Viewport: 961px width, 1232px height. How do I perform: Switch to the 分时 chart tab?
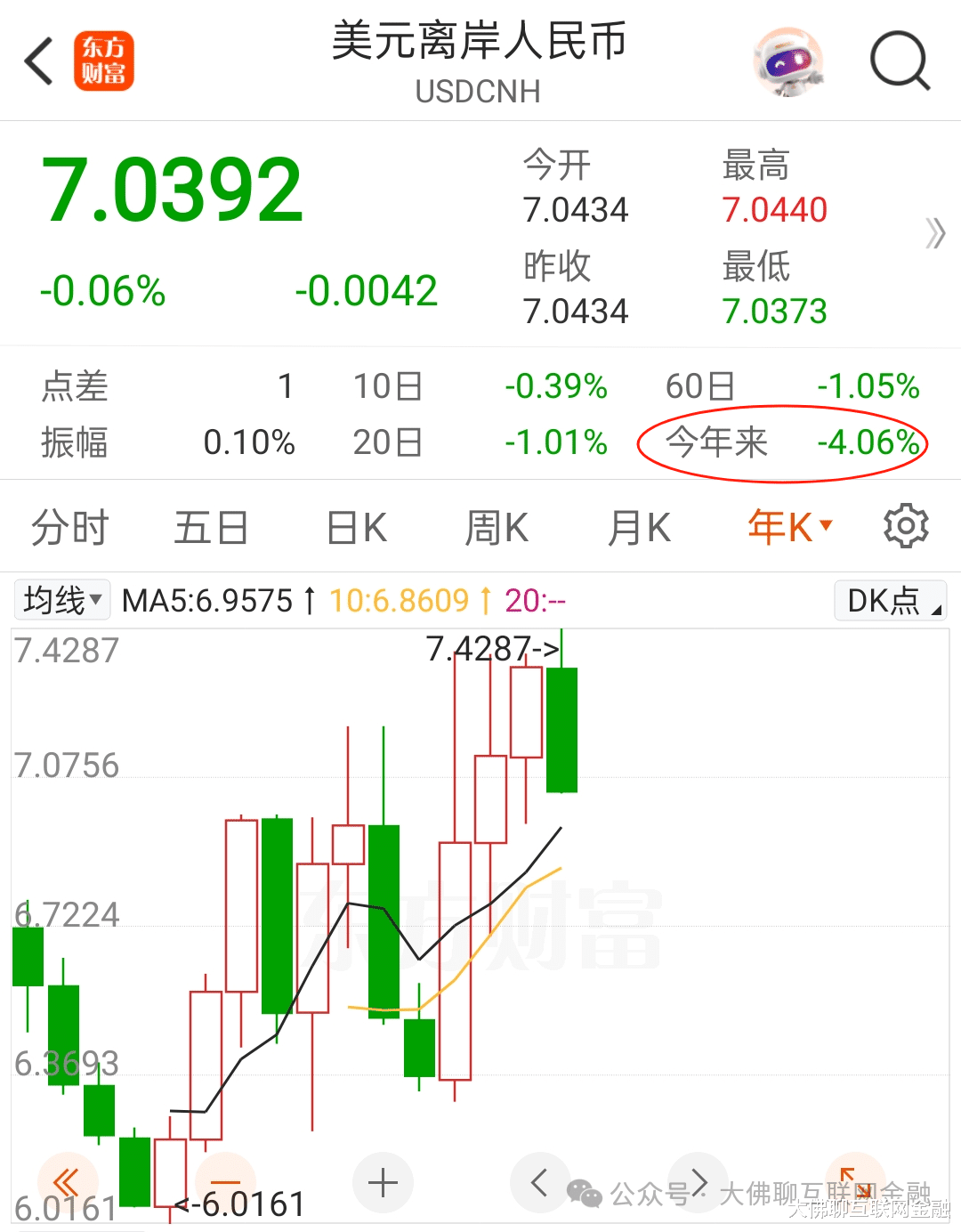click(69, 527)
